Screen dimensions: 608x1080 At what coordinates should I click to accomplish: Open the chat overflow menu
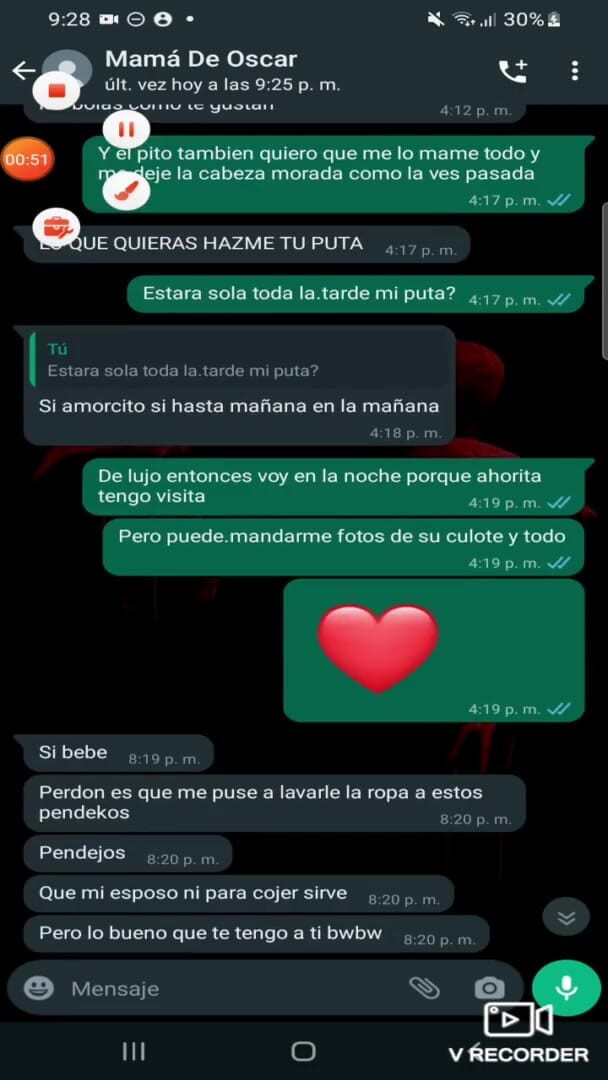coord(574,70)
